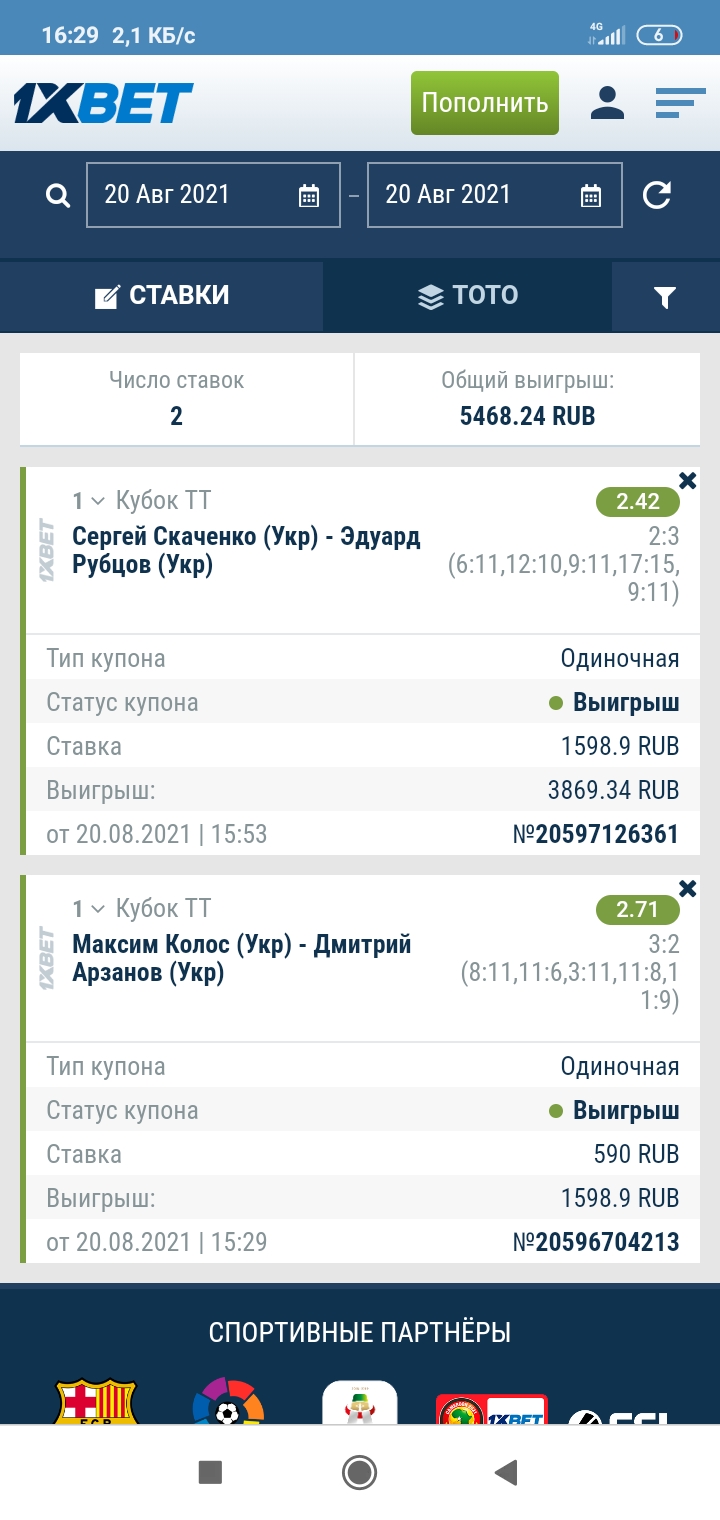Open the user profile icon
Viewport: 720px width, 1520px height.
click(x=607, y=103)
